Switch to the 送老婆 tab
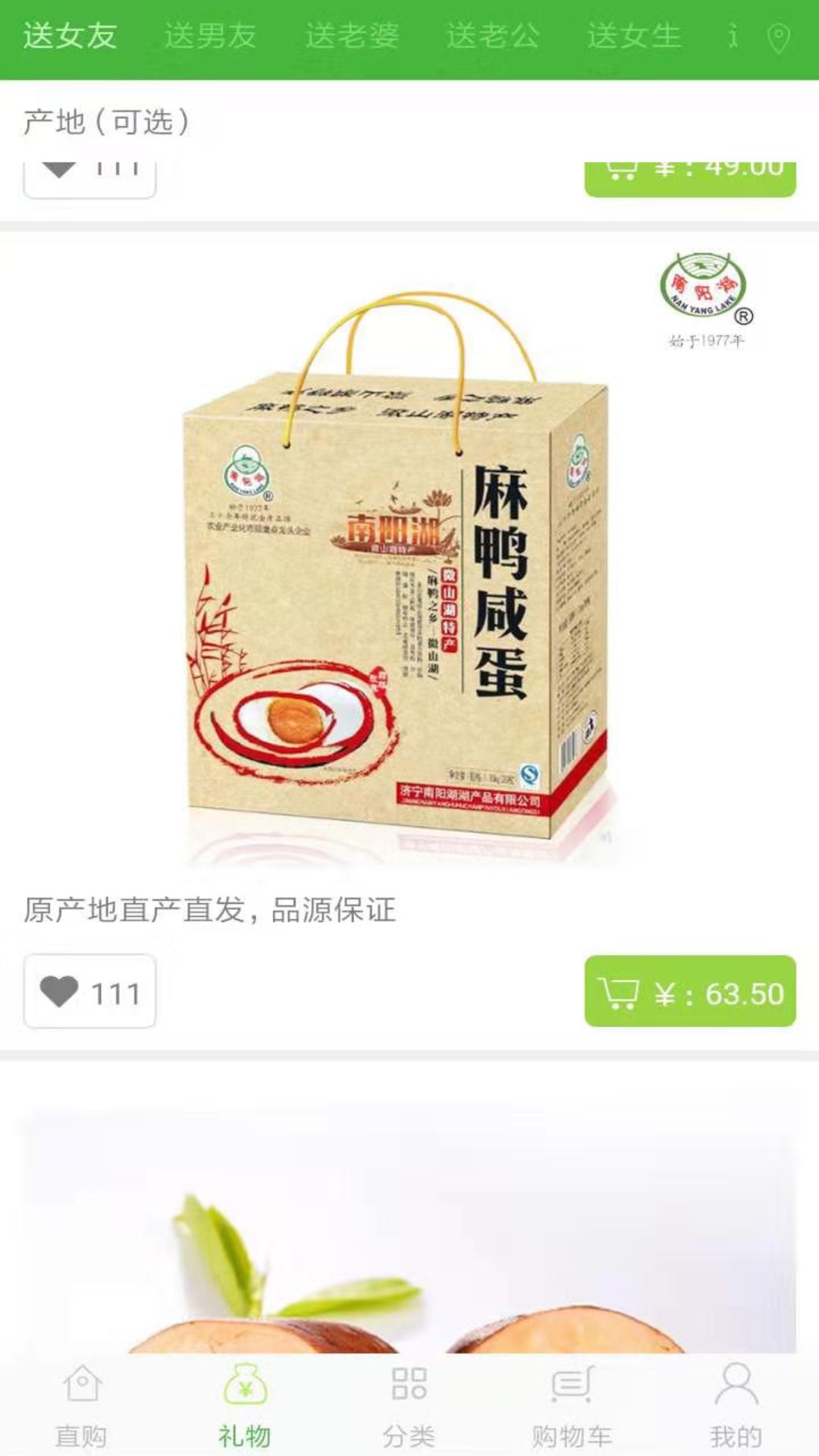The image size is (819, 1456). pos(352,36)
